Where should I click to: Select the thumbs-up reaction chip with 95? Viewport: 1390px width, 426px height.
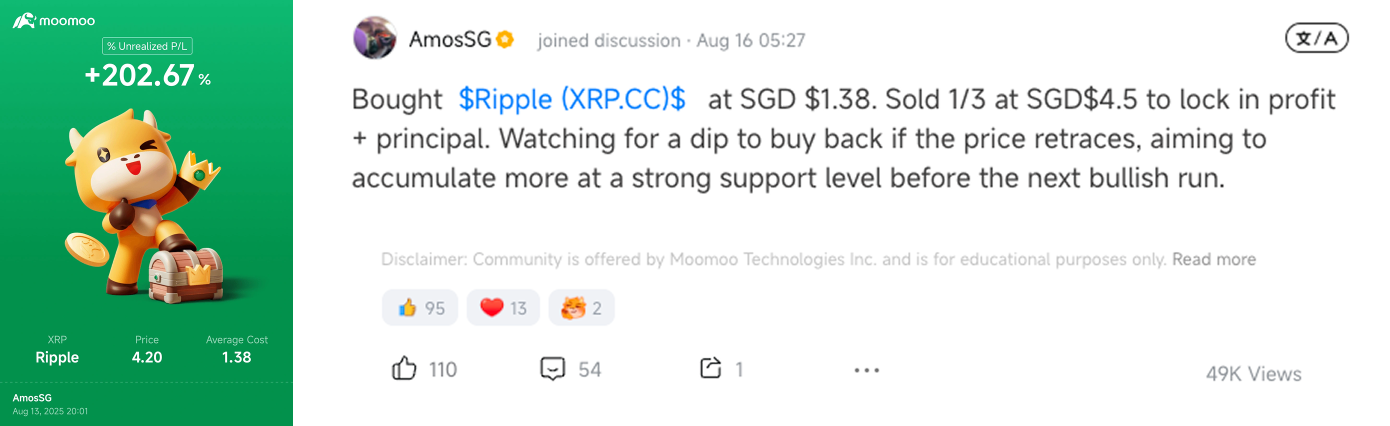pos(420,308)
